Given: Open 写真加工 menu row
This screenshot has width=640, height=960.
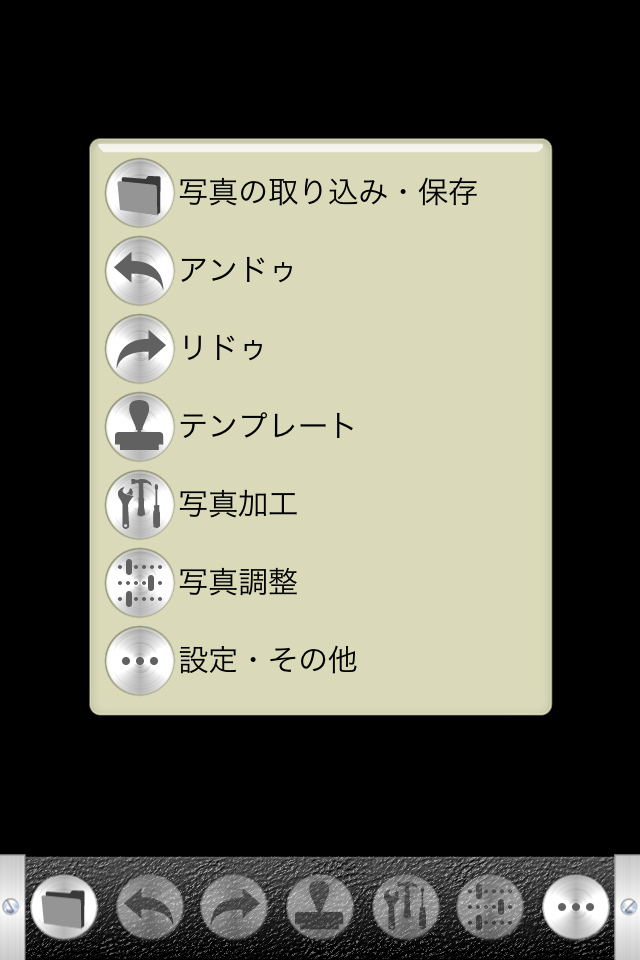Looking at the screenshot, I should point(320,504).
